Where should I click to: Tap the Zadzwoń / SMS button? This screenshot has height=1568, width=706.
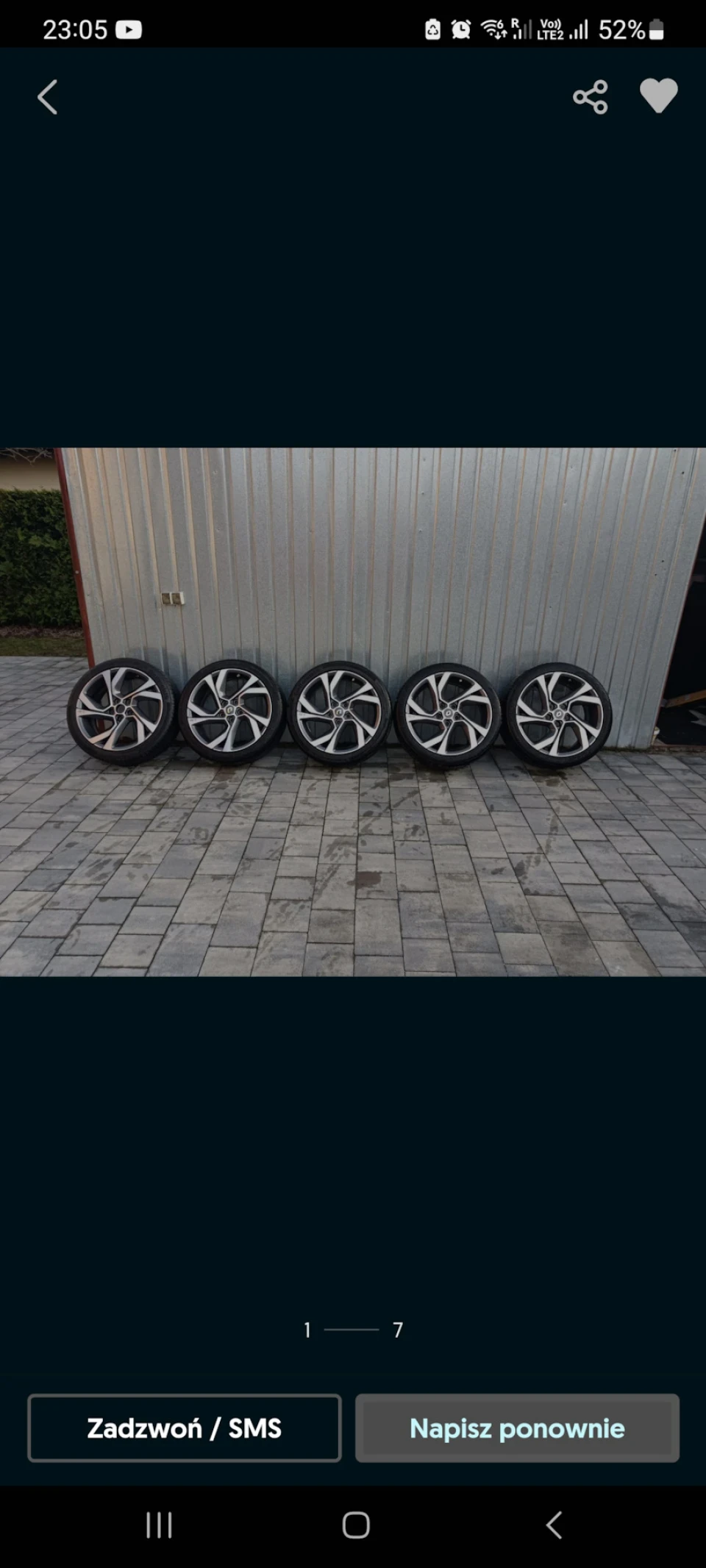(x=185, y=1428)
